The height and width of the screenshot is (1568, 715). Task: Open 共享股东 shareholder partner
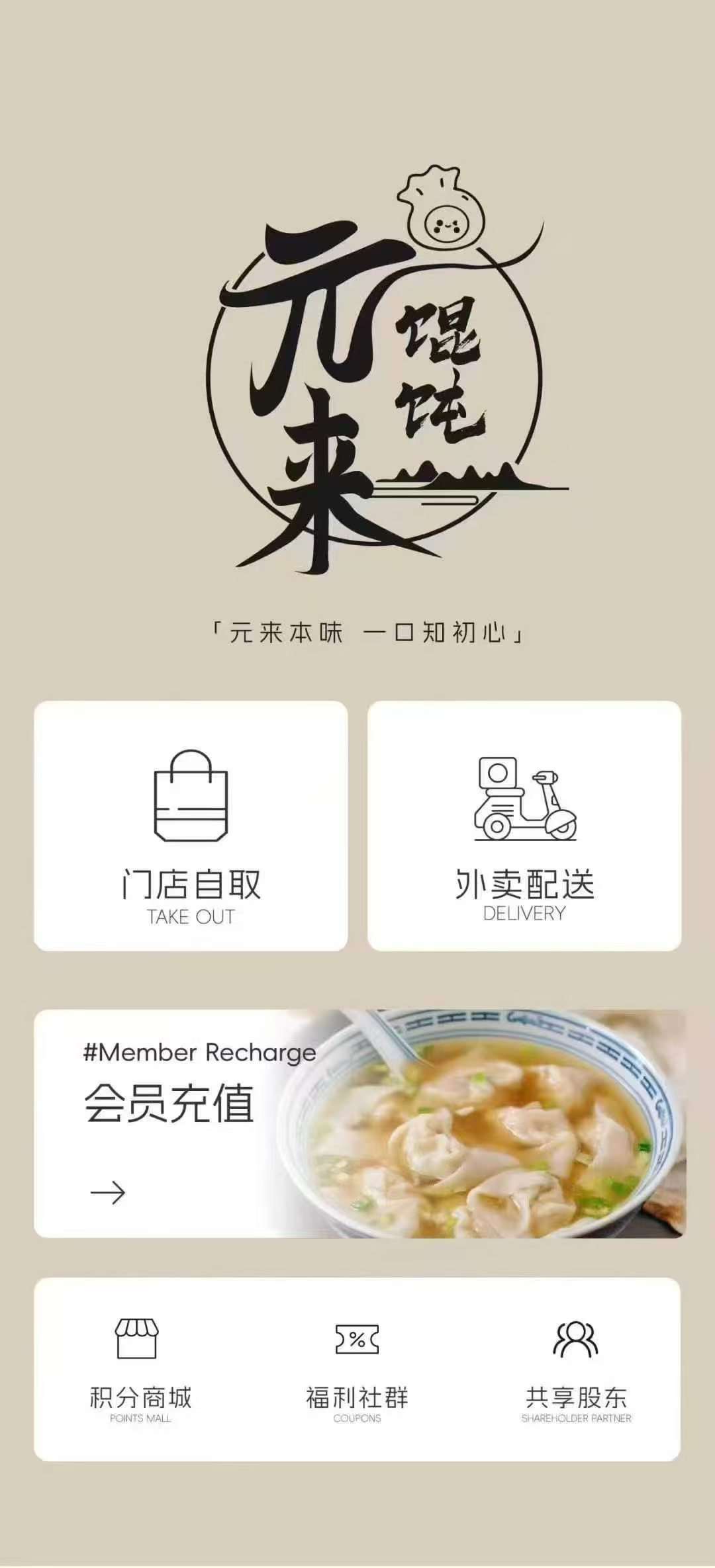[x=576, y=1371]
